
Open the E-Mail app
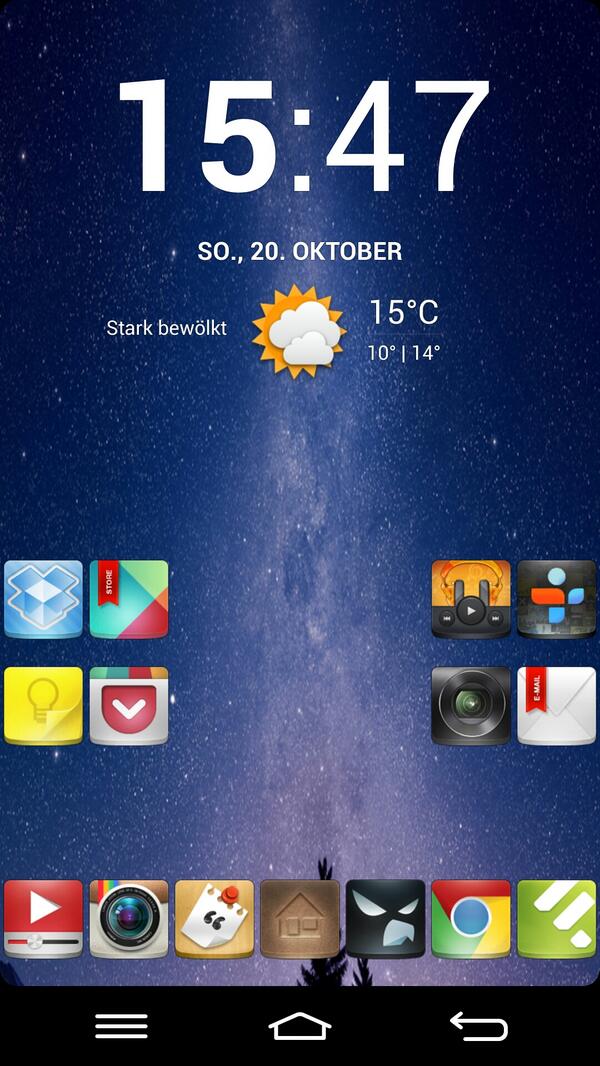coord(557,706)
